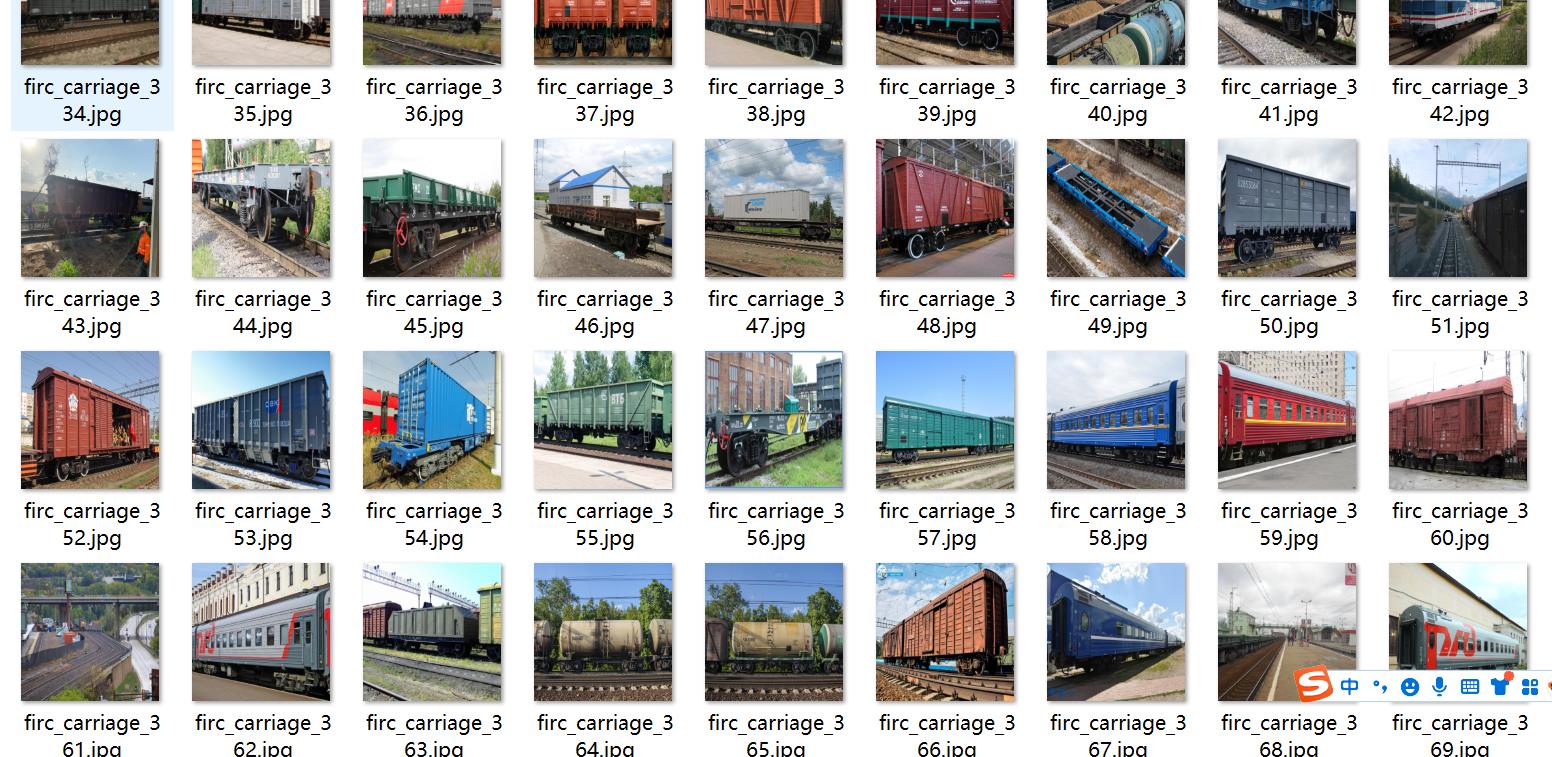1552x757 pixels.
Task: Select firc_carriage_367.jpg thumbnail
Action: click(1116, 632)
